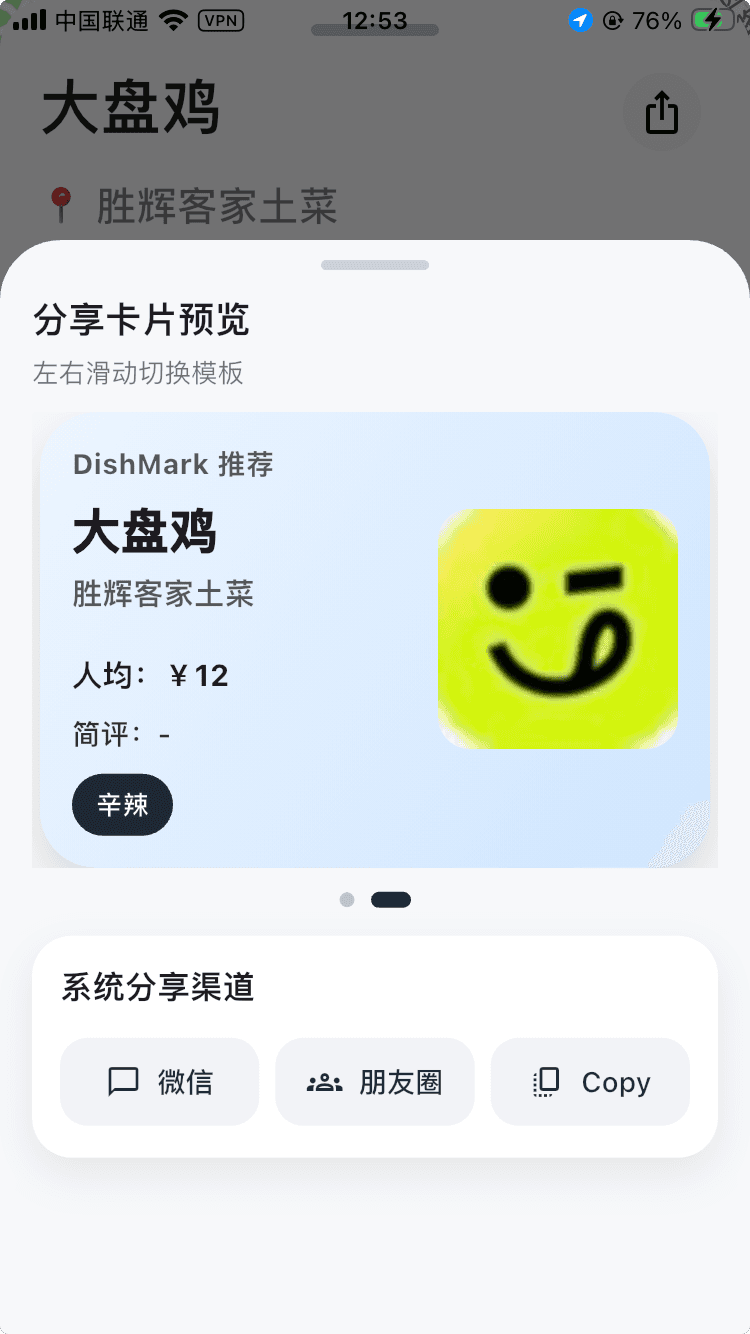This screenshot has width=750, height=1334.
Task: Tap the red location pin icon
Action: tap(63, 207)
